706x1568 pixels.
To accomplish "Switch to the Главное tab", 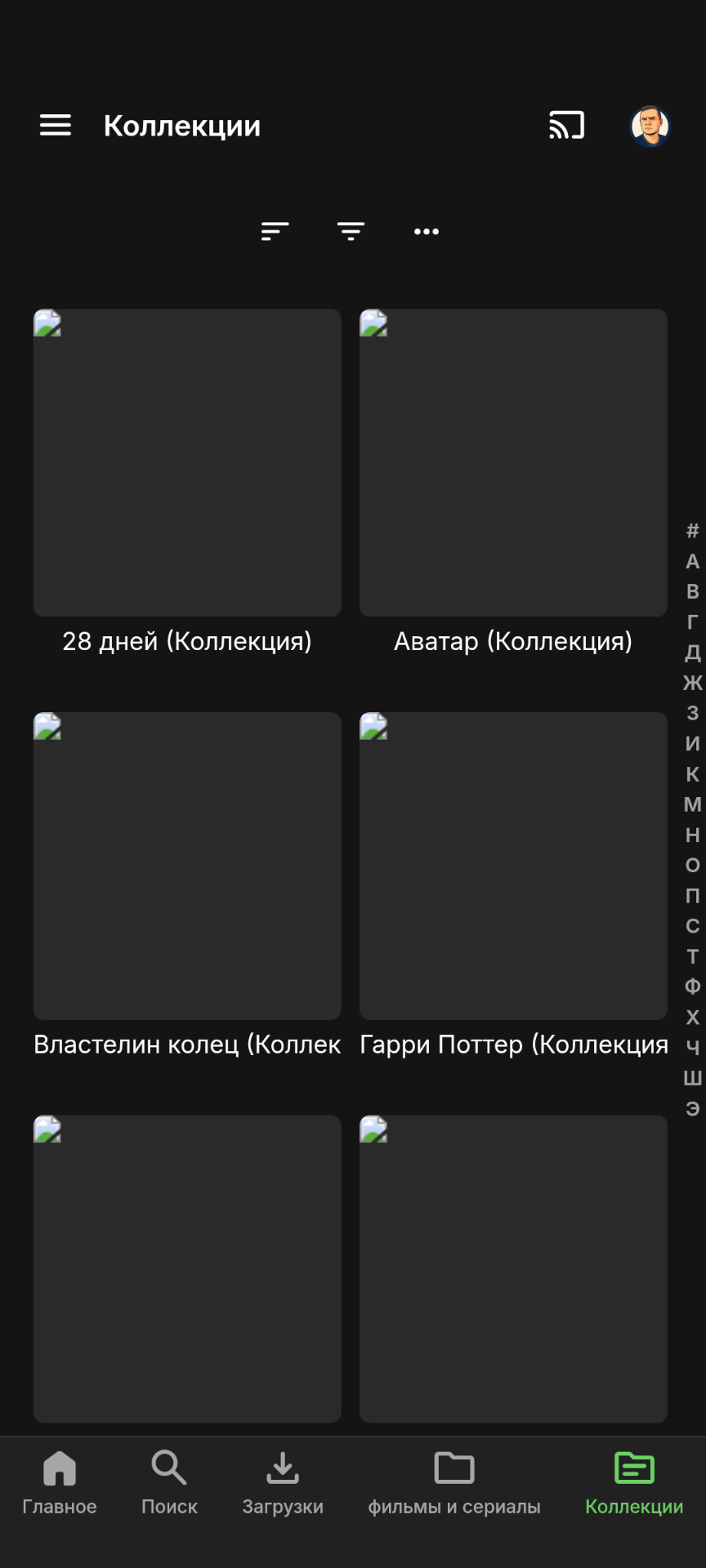I will pyautogui.click(x=60, y=1482).
